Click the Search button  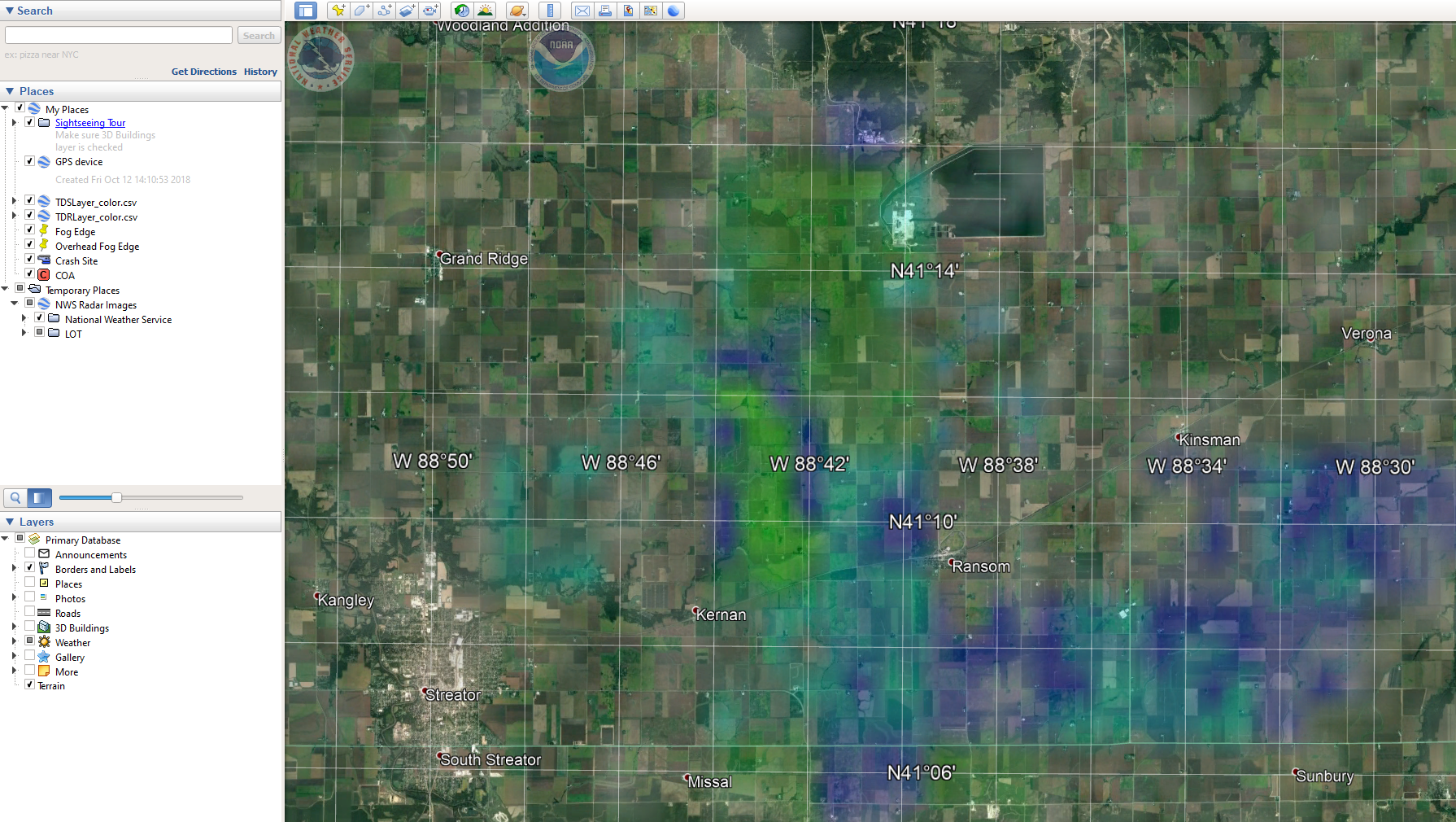259,35
